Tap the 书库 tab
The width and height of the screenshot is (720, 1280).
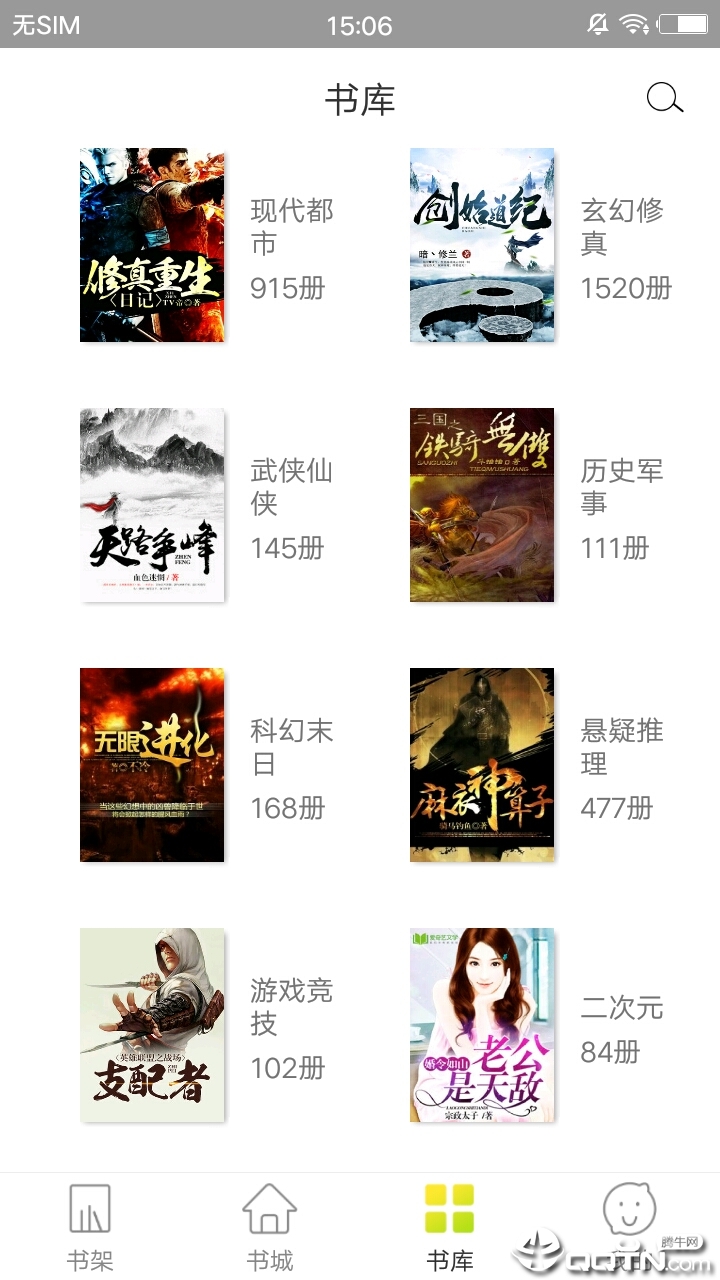pyautogui.click(x=450, y=1226)
